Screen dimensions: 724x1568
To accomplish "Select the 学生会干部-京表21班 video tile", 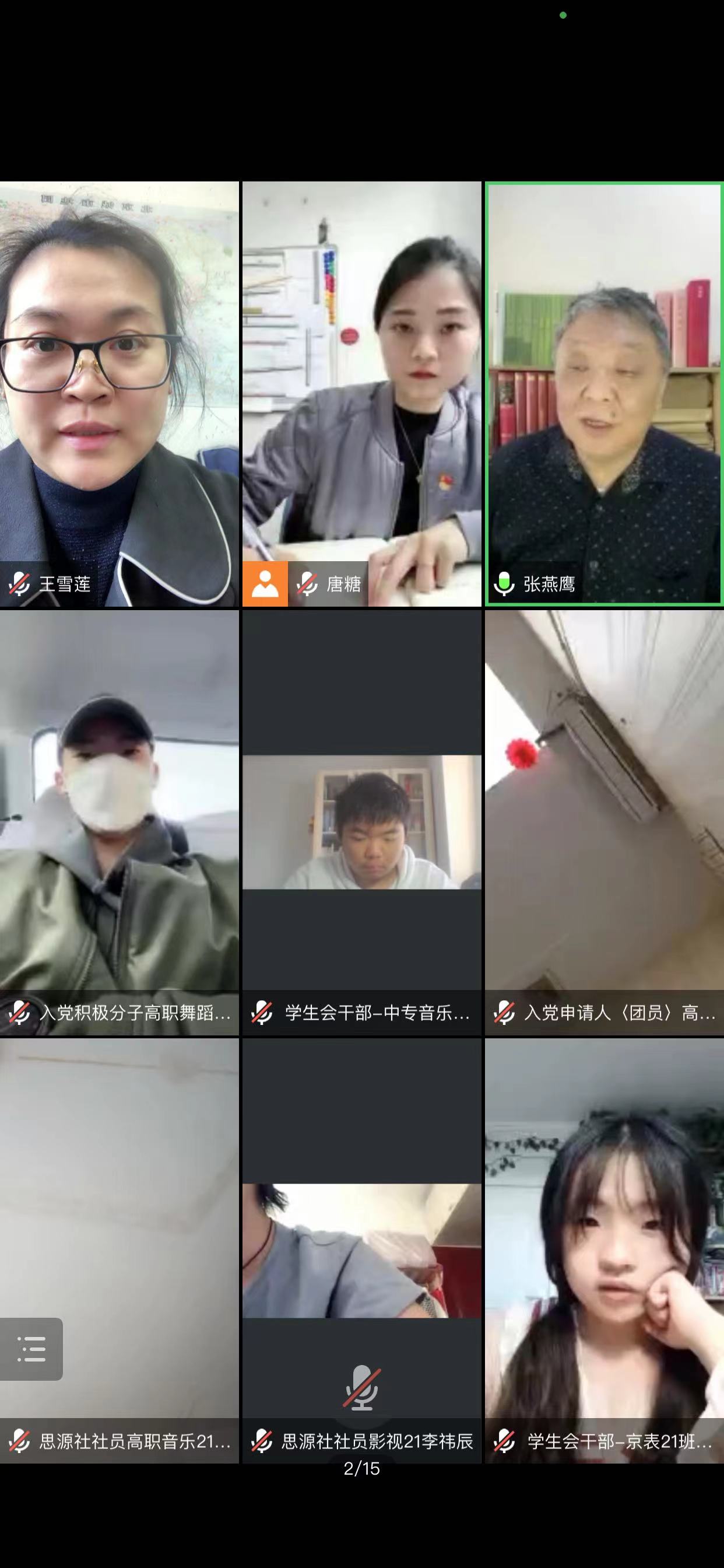I will point(604,1251).
